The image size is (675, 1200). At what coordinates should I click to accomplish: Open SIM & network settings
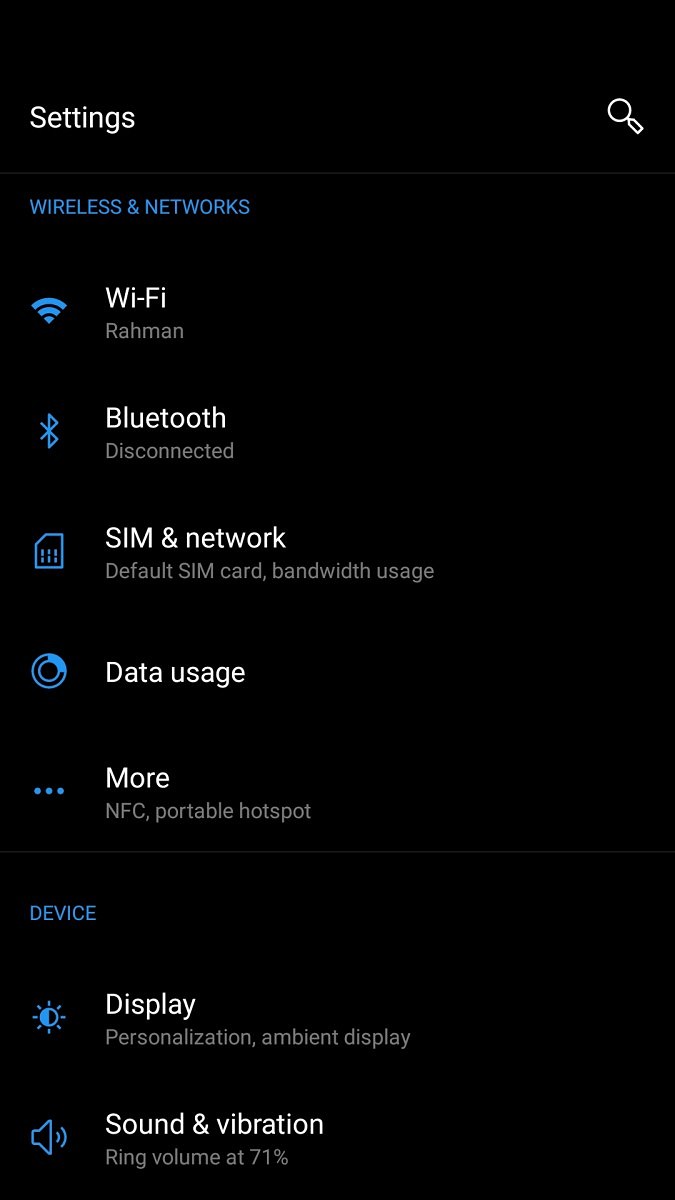click(337, 552)
